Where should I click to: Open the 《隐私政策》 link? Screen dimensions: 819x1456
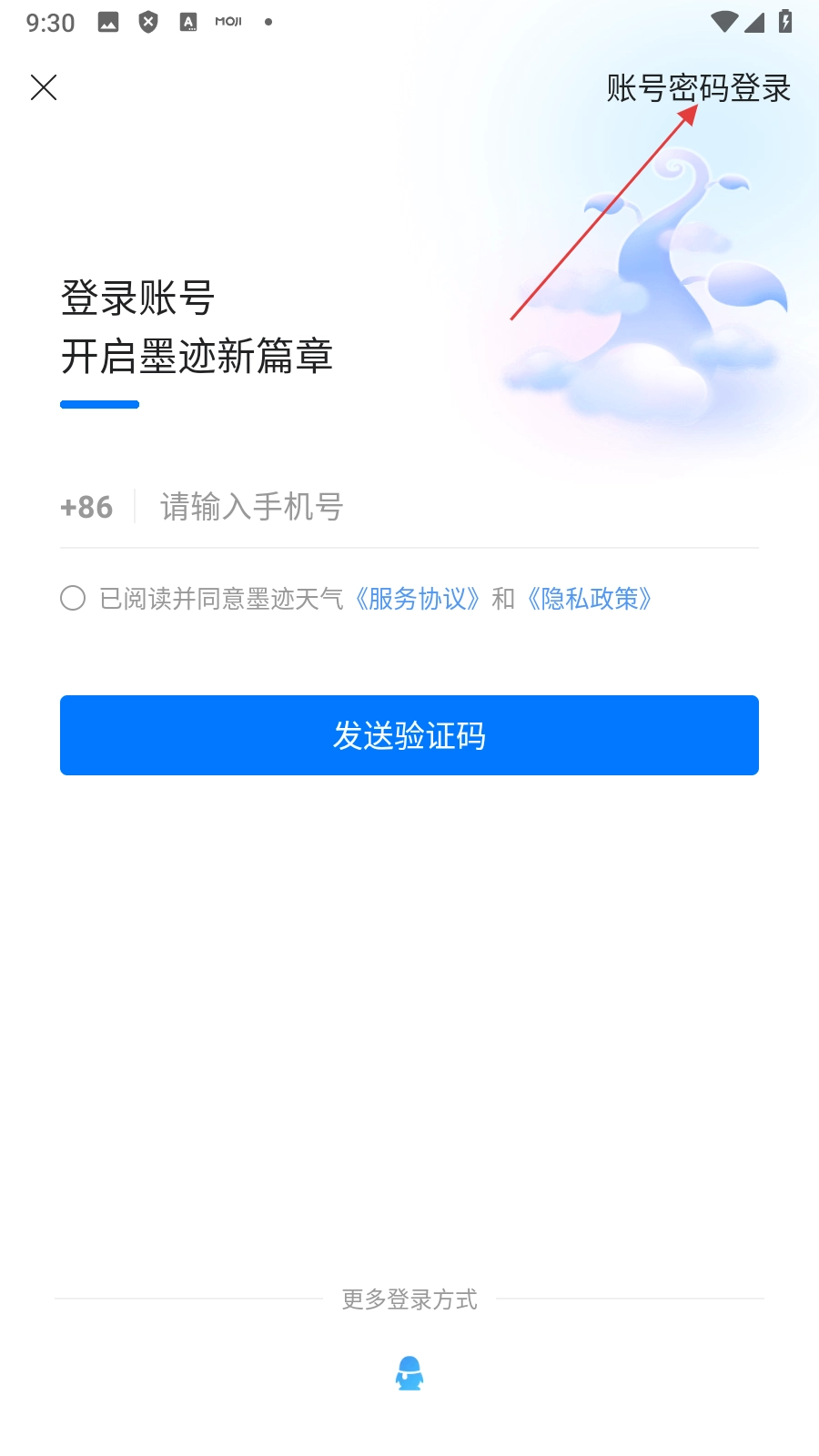click(x=590, y=599)
